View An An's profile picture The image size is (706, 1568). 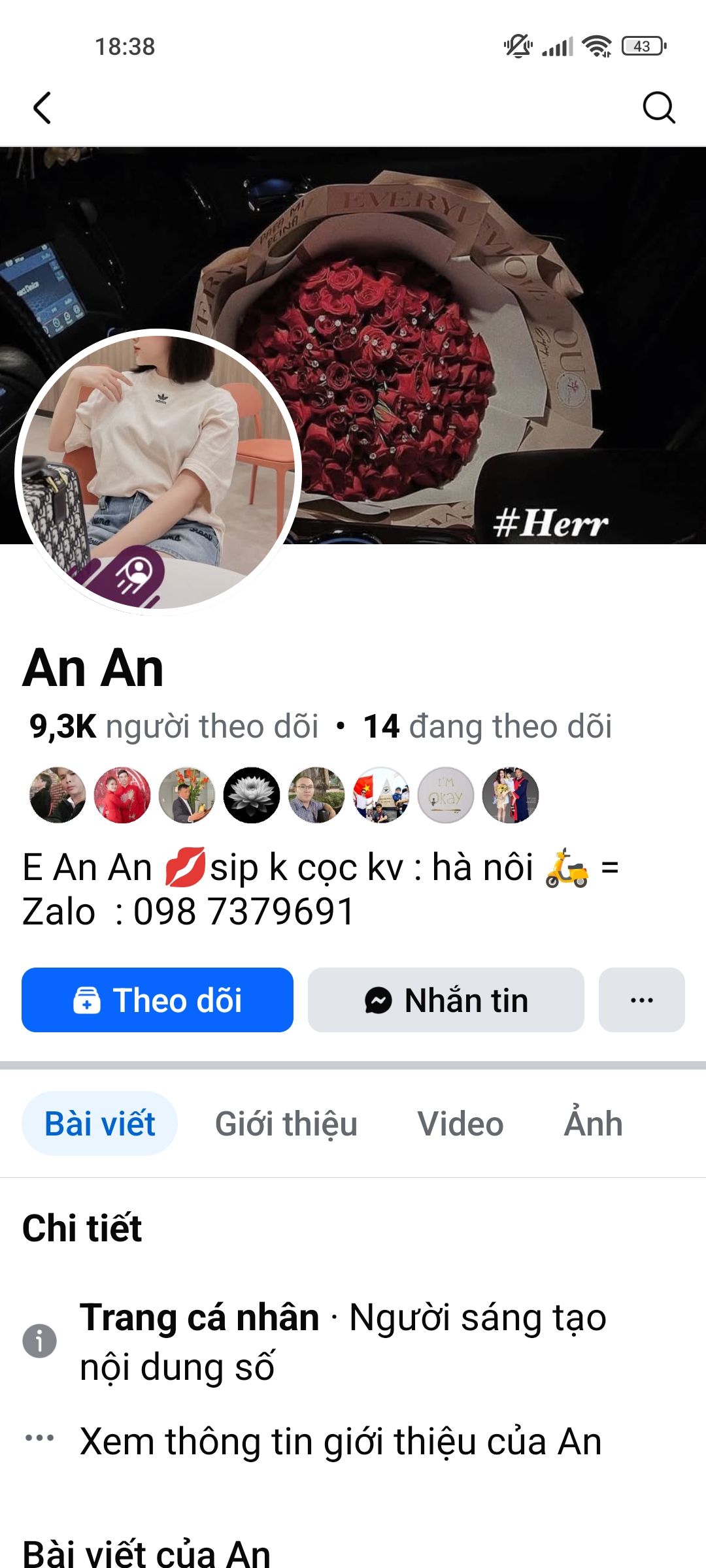point(158,472)
